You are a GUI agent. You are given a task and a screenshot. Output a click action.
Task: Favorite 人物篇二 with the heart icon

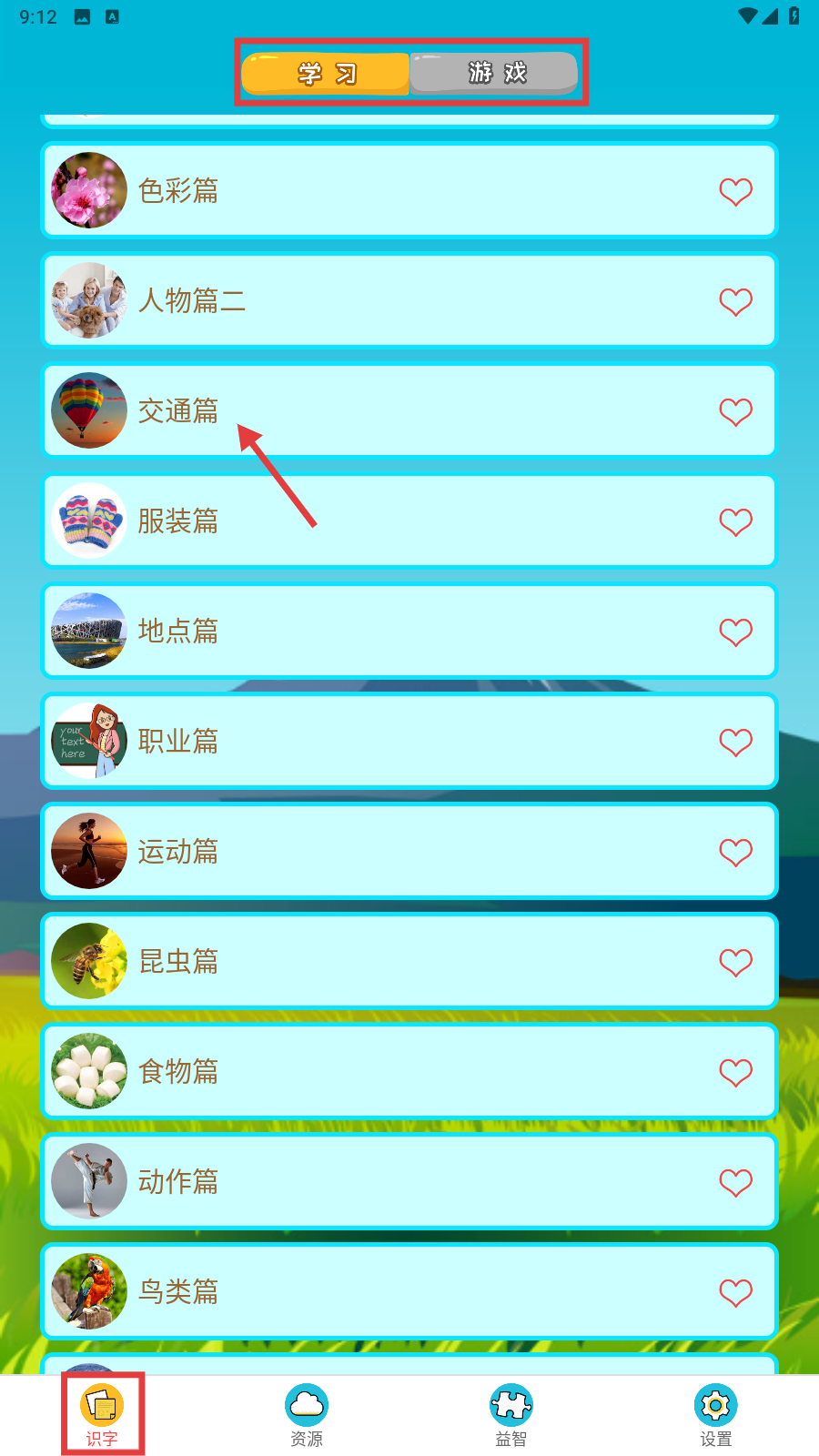735,301
